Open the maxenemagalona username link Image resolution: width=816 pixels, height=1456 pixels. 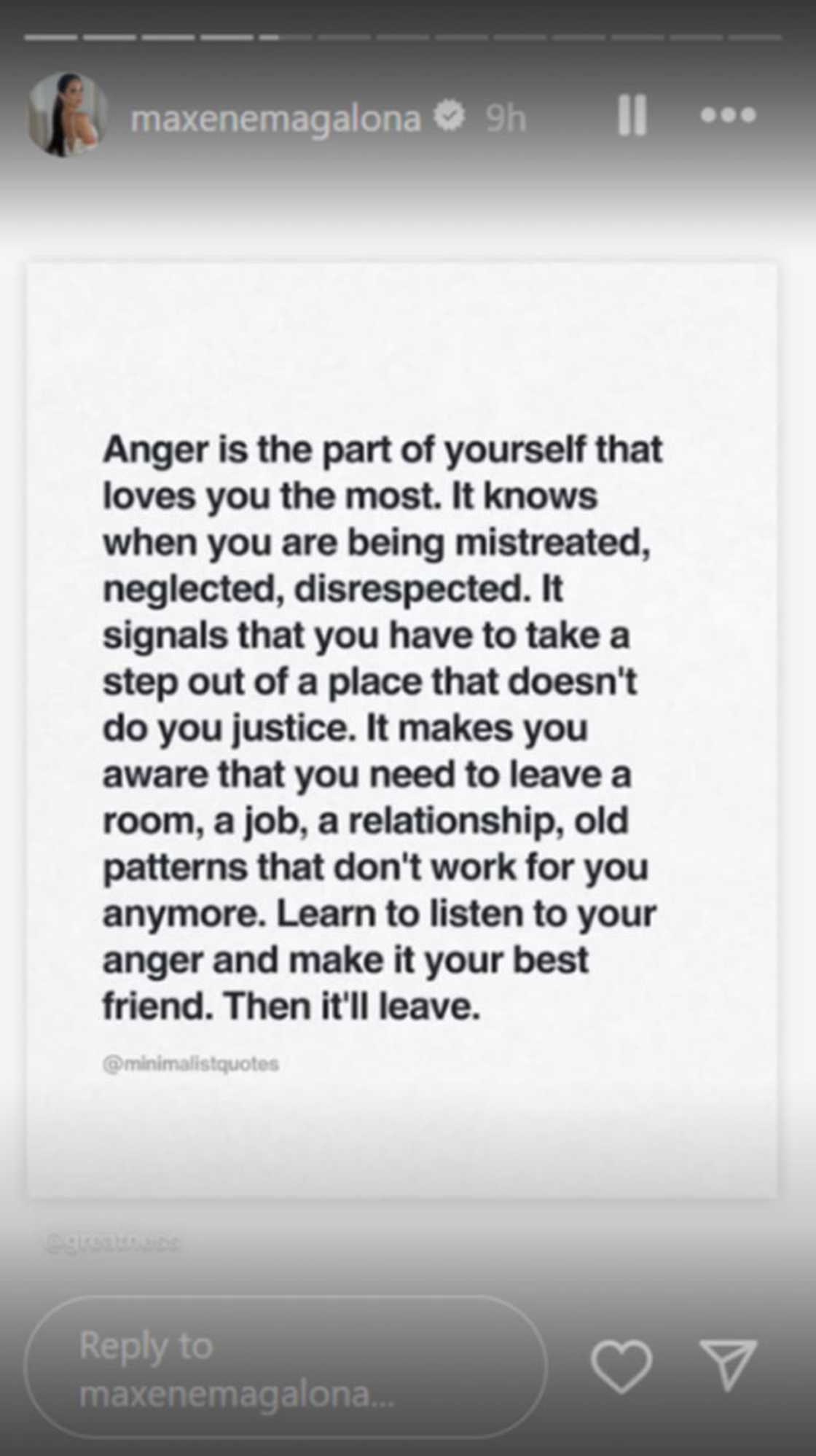coord(275,117)
